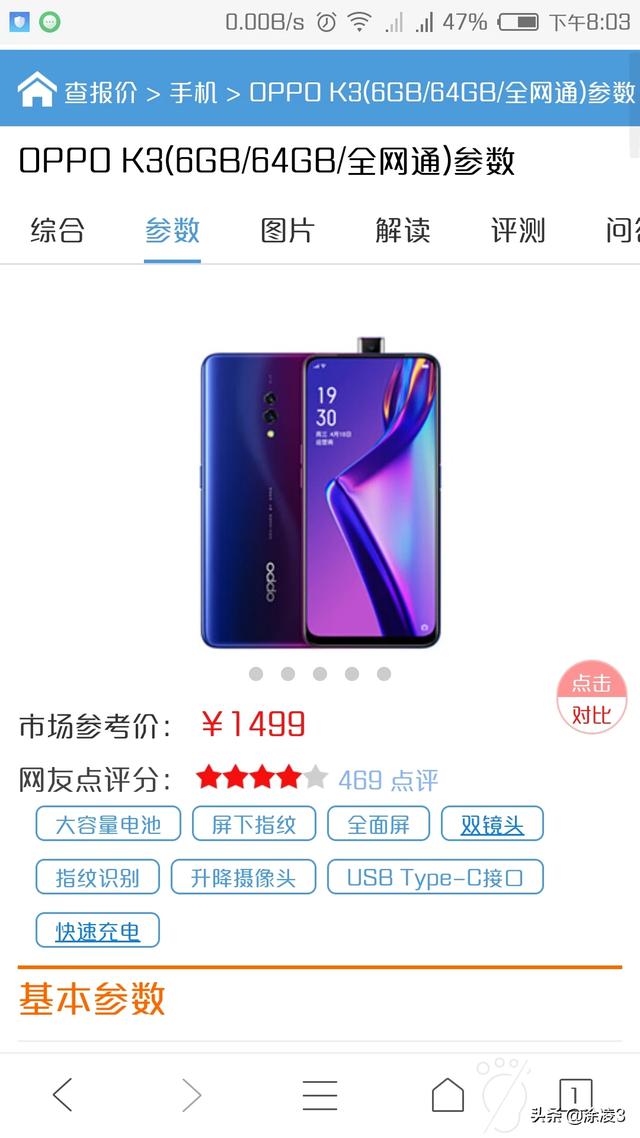View the 469 点评 reviews
Viewport: 640px width, 1138px height.
tap(388, 780)
